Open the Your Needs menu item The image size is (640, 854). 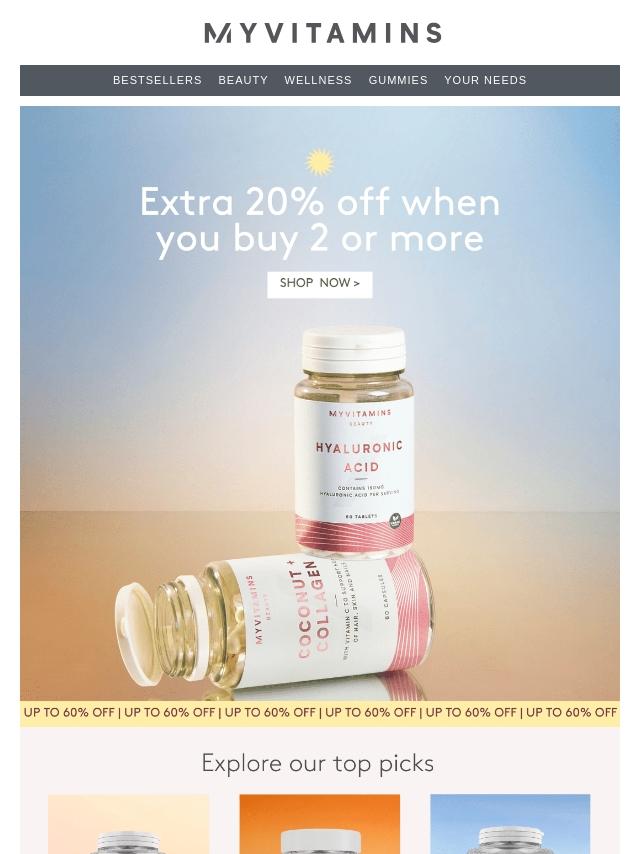(485, 80)
